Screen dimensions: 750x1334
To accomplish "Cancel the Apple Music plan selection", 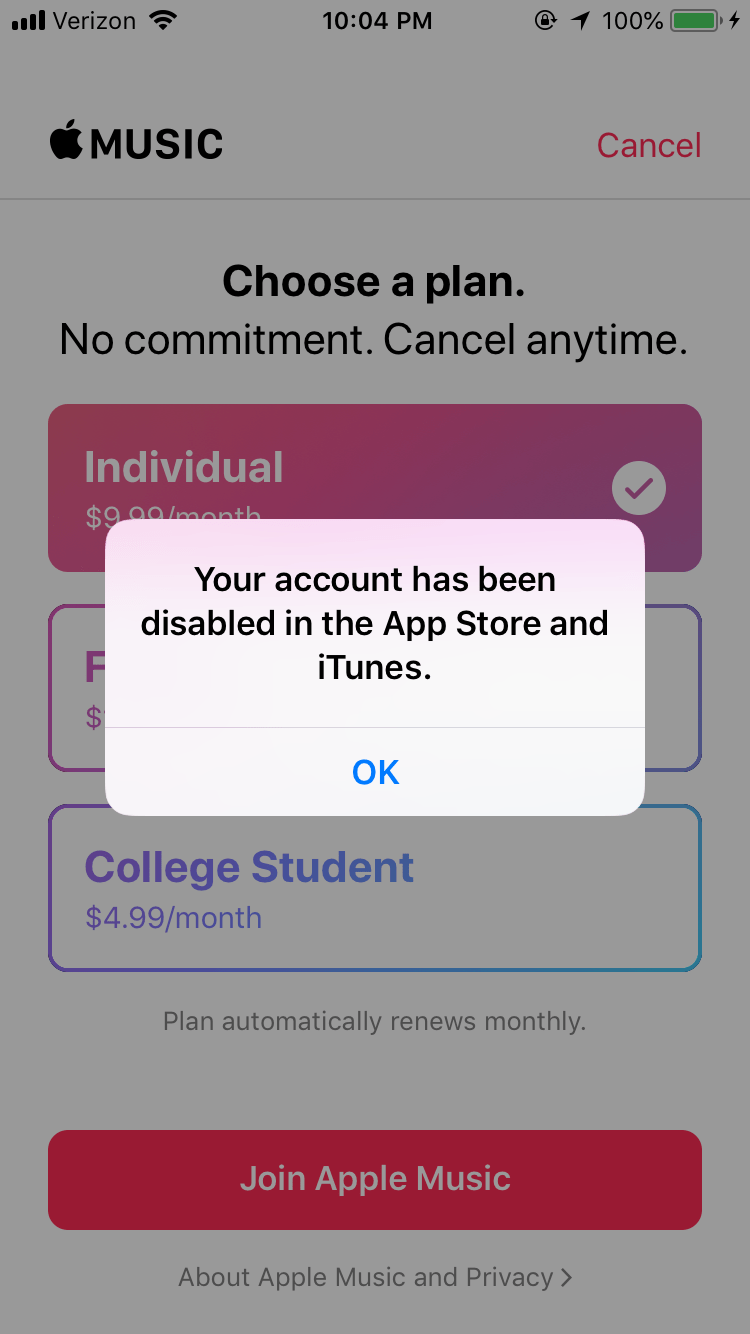I will coord(648,146).
